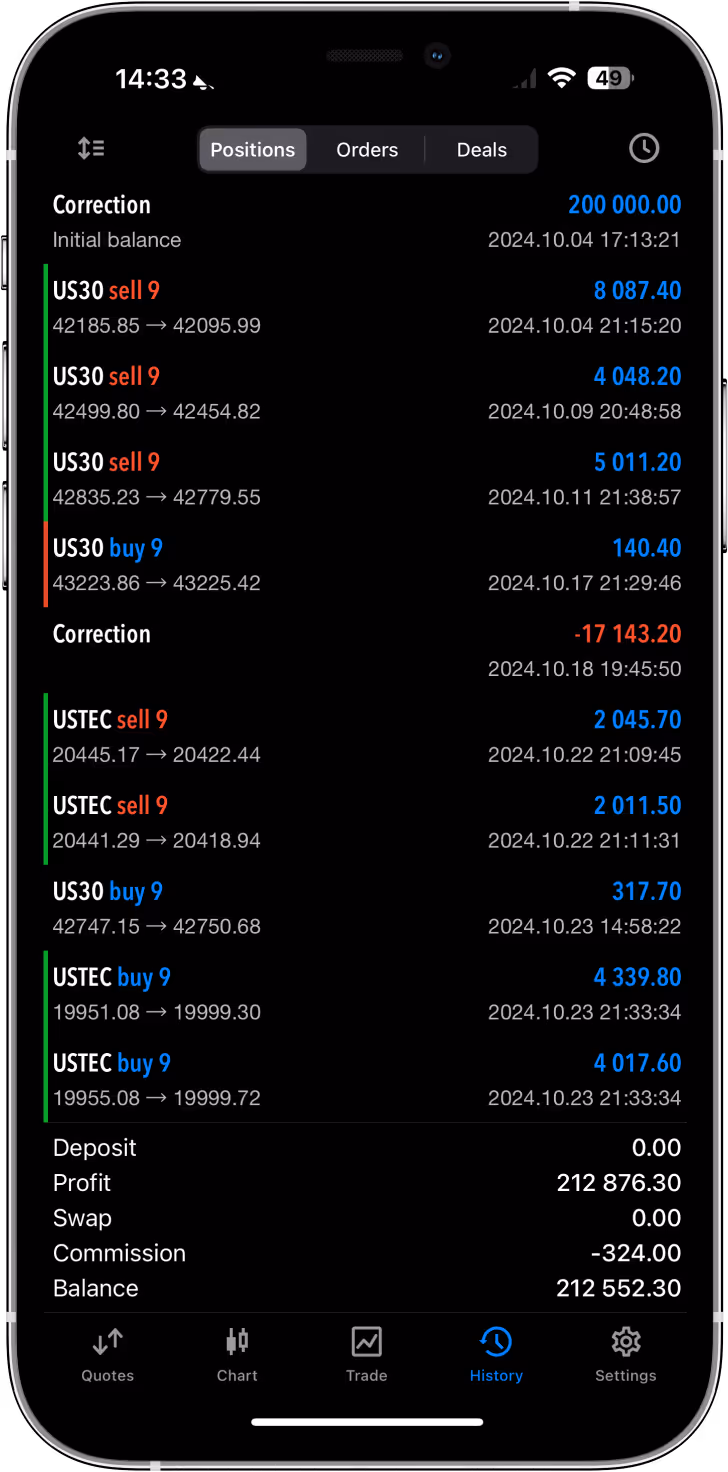Screen dimensions: 728x1472
Task: Open the sort order icon
Action: coord(91,149)
